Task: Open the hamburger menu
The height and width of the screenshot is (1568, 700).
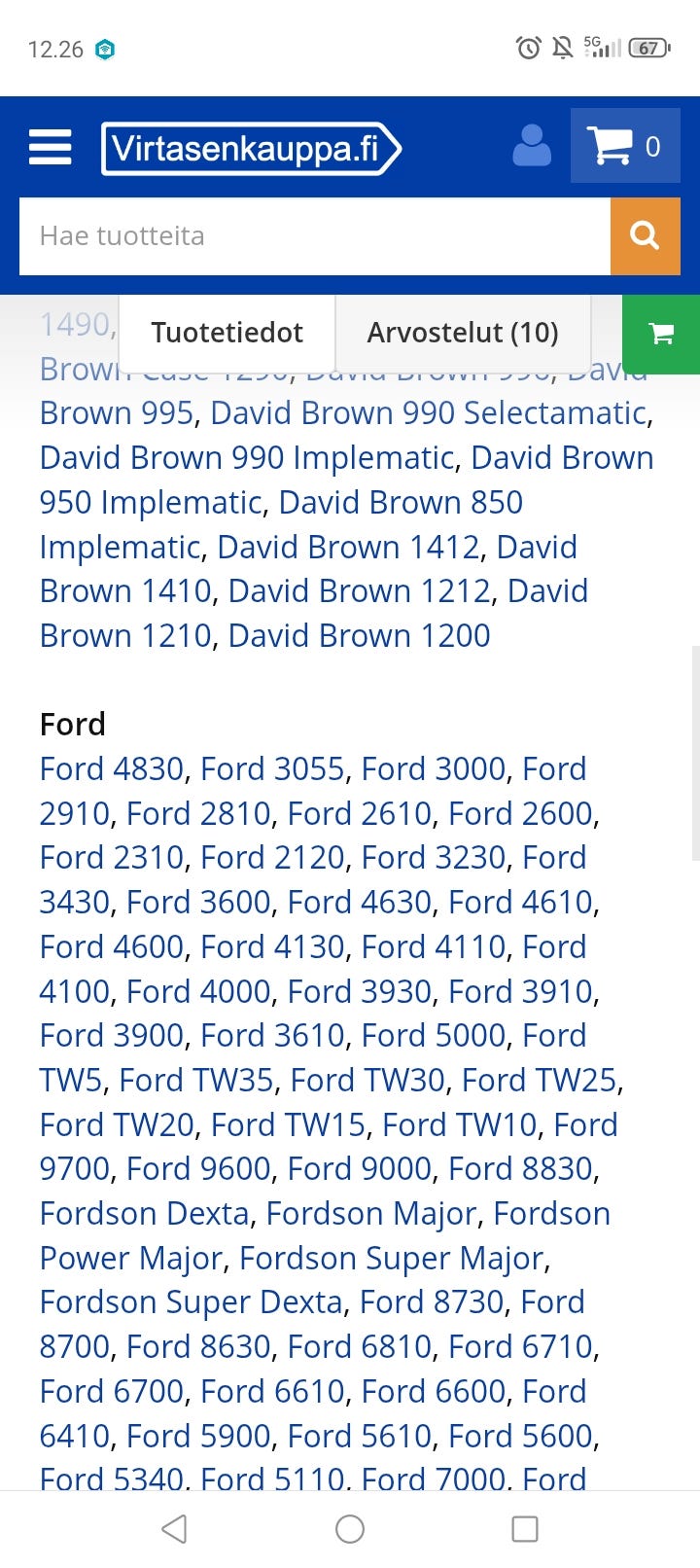Action: (51, 148)
